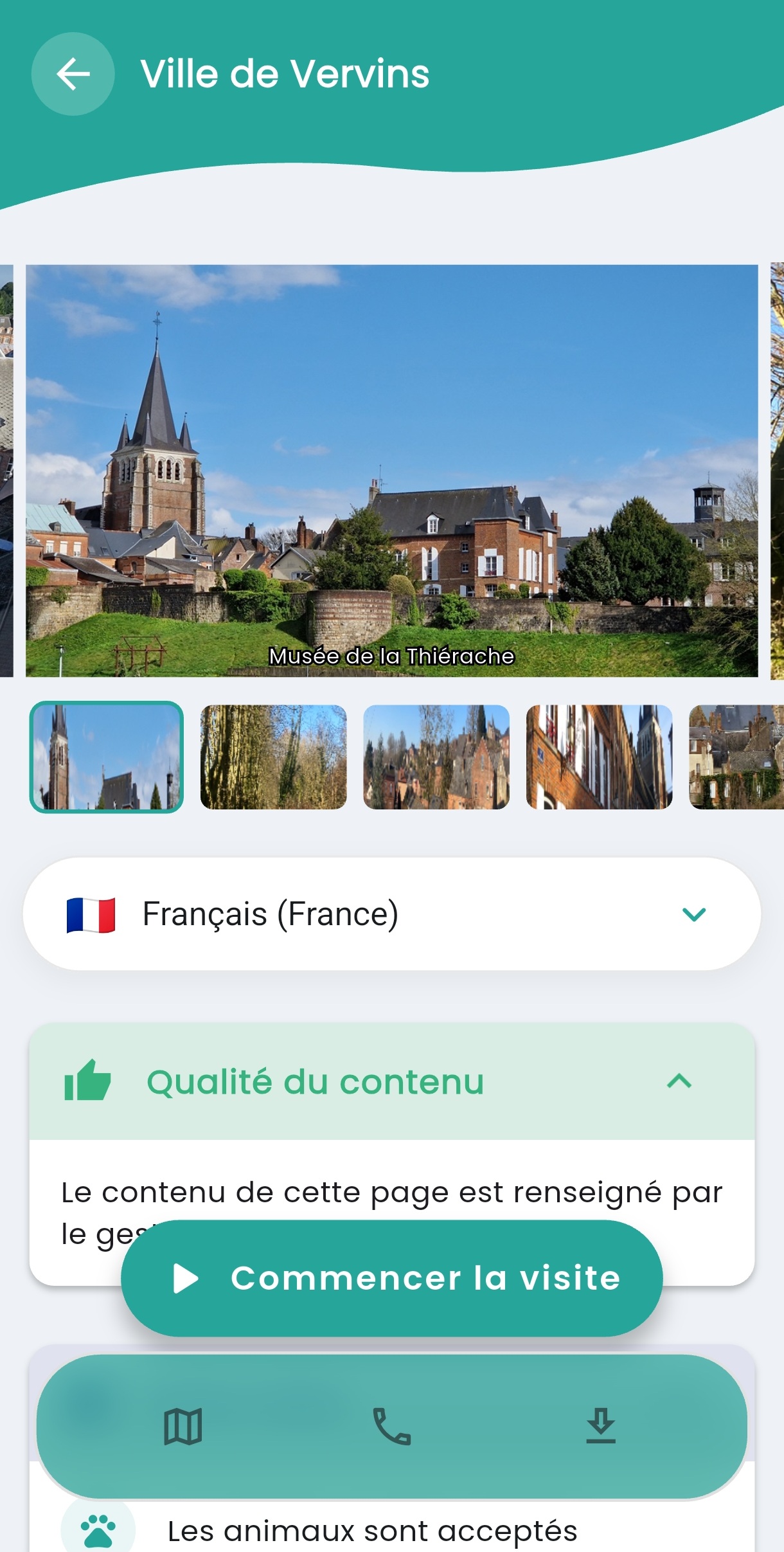Tap the Ville de Vervins title
Screen dimensions: 784x1552
click(285, 72)
